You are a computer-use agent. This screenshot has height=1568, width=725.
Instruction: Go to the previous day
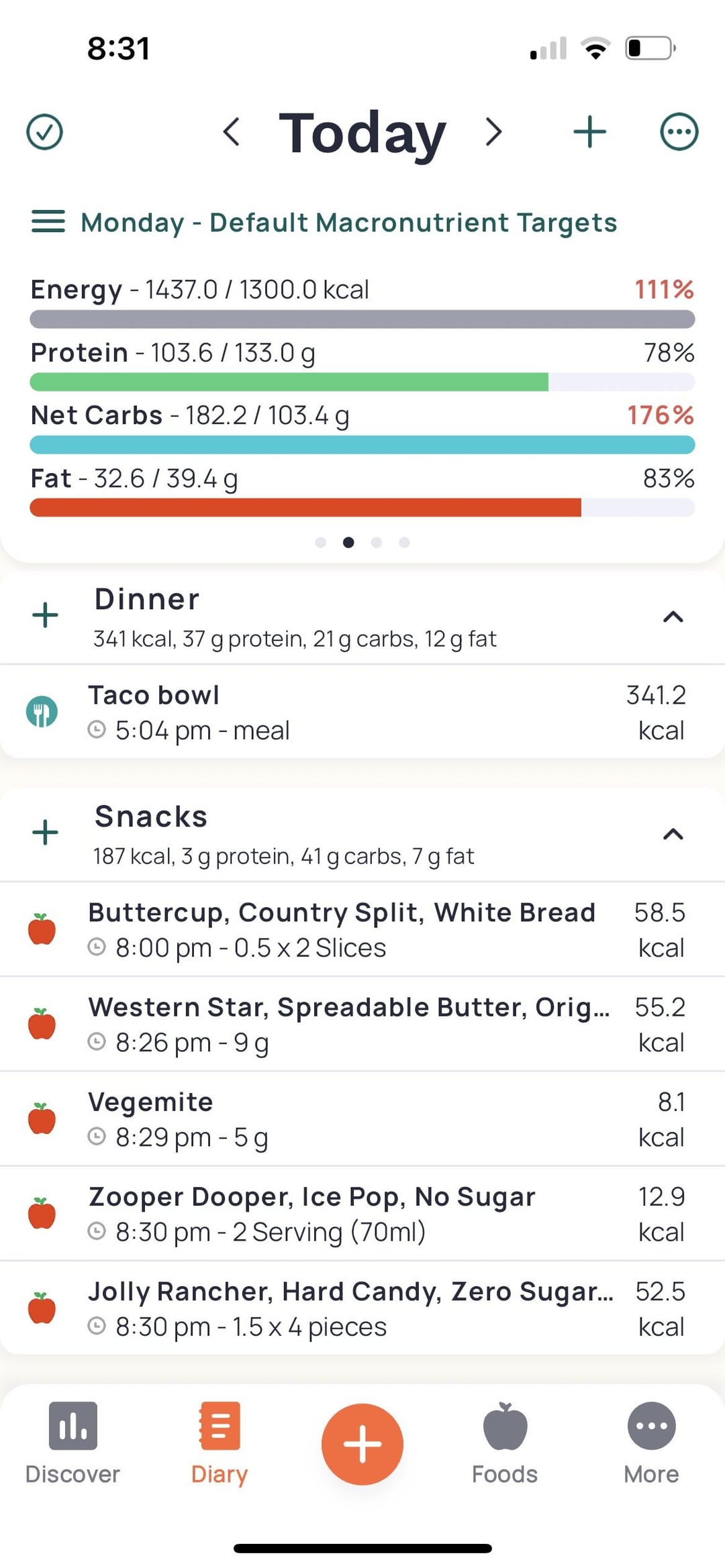[232, 132]
